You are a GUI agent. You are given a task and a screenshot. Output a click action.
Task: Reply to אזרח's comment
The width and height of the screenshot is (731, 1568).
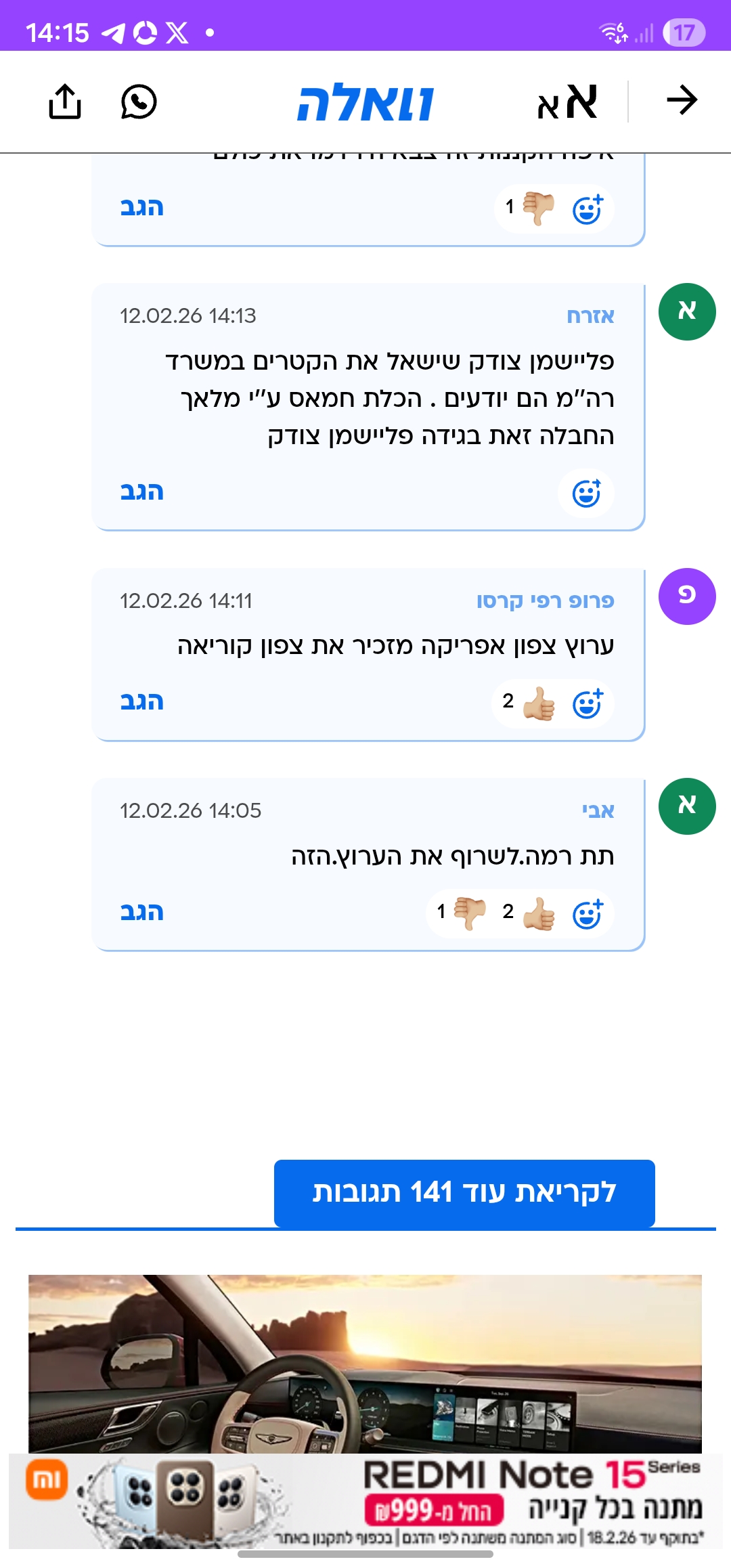tap(142, 492)
